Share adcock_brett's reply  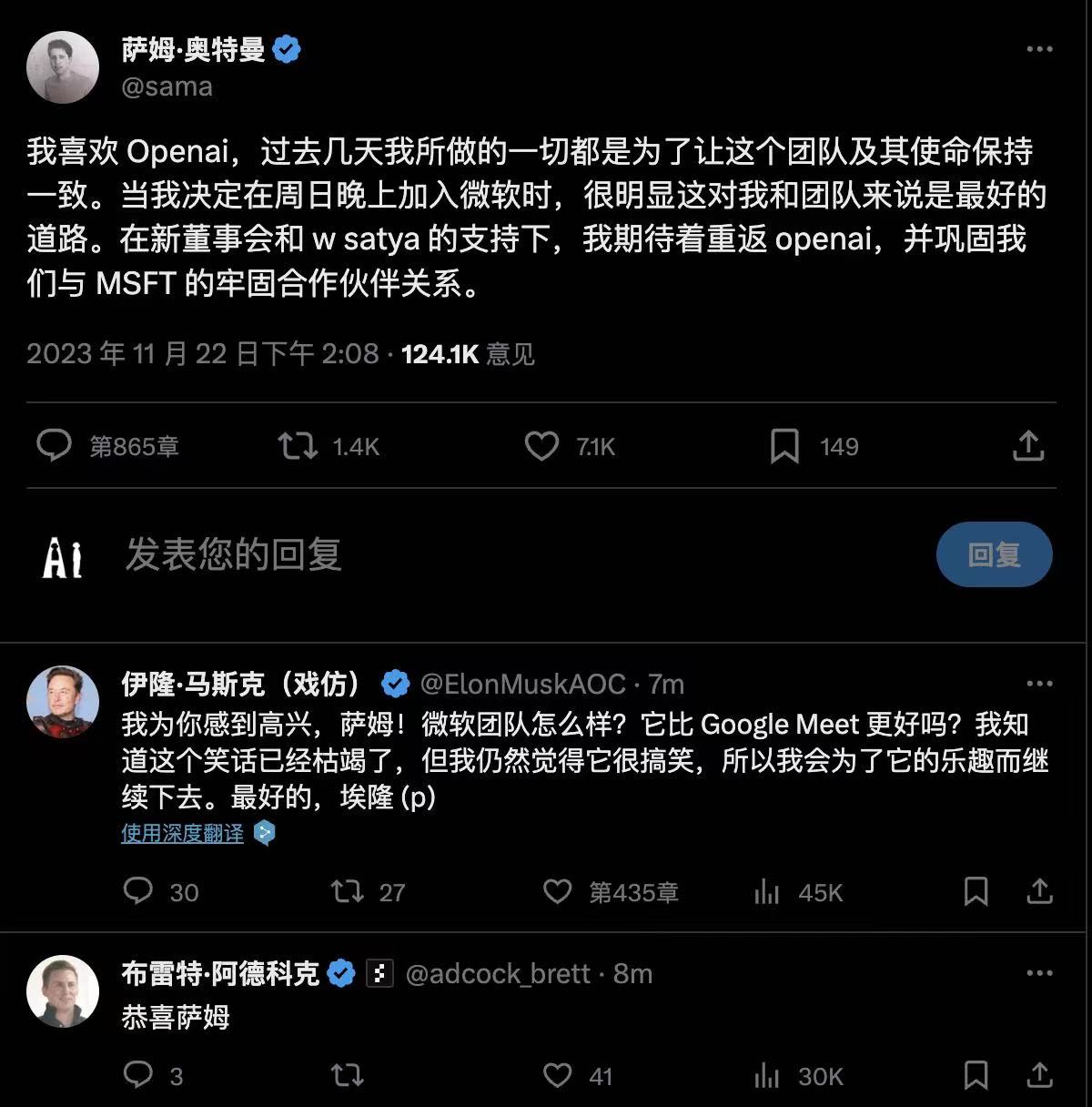coord(1039,1076)
